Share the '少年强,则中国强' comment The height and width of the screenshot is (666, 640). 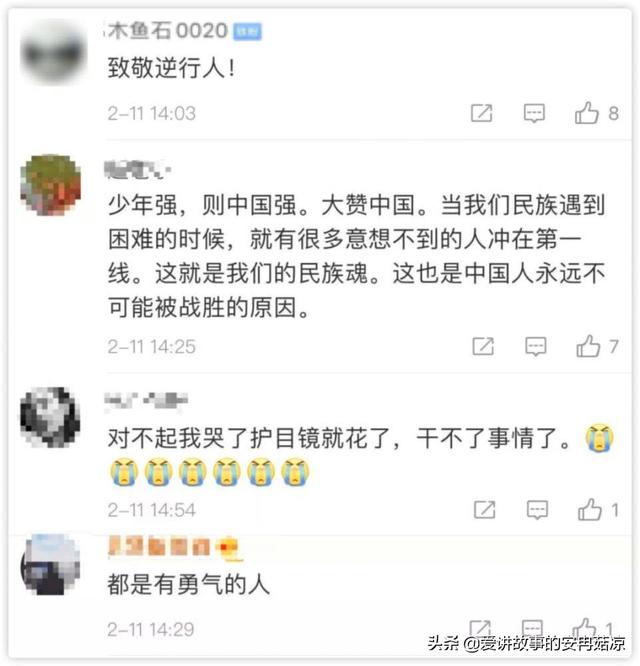483,347
